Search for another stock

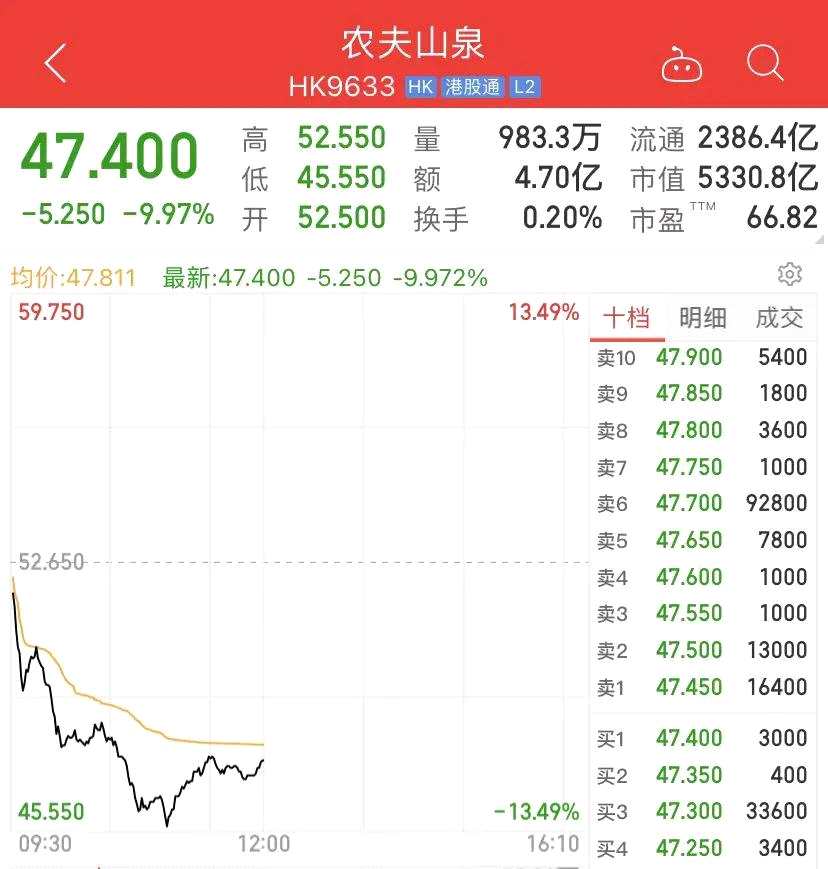765,64
